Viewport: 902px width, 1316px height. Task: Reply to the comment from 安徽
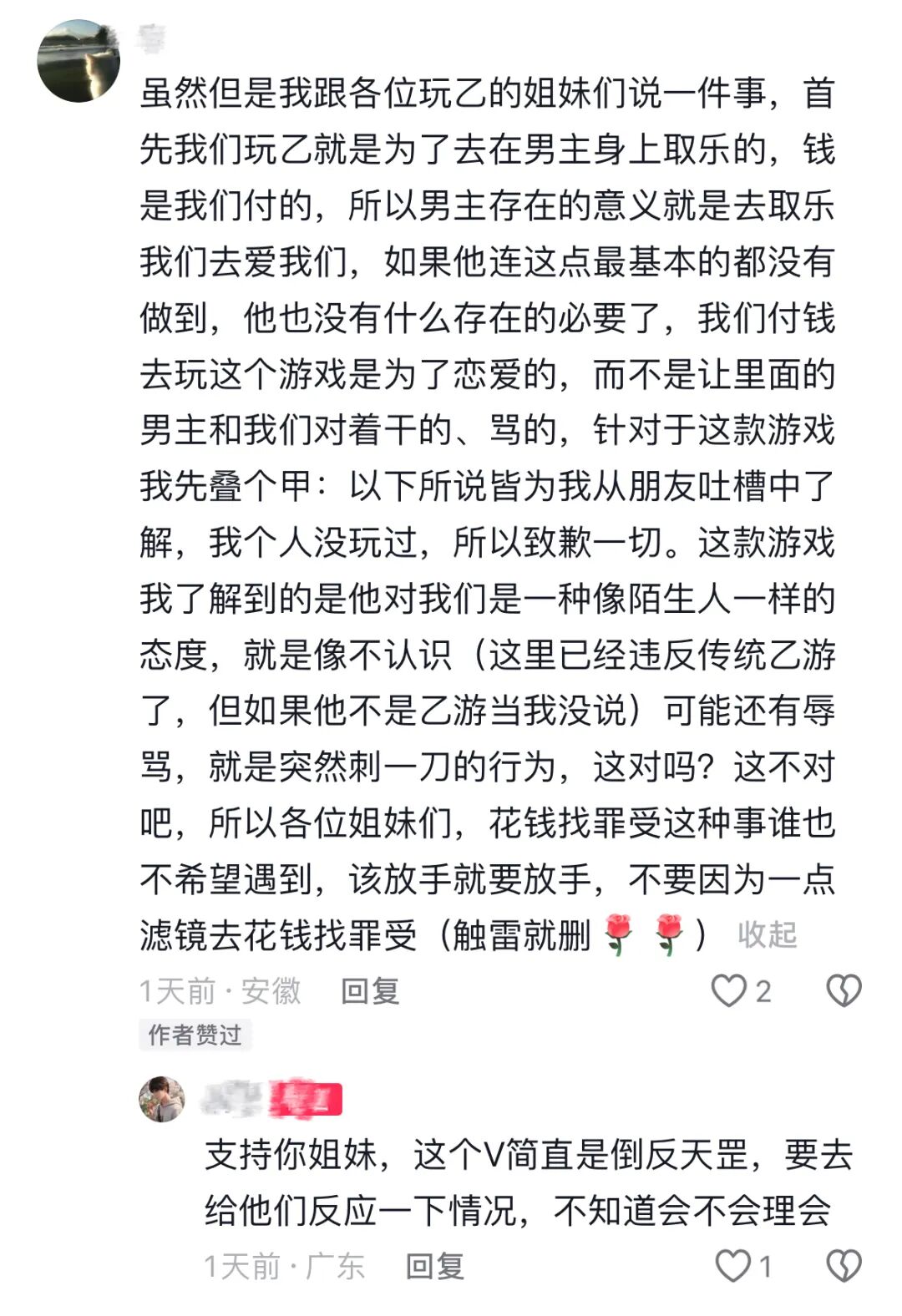[370, 991]
